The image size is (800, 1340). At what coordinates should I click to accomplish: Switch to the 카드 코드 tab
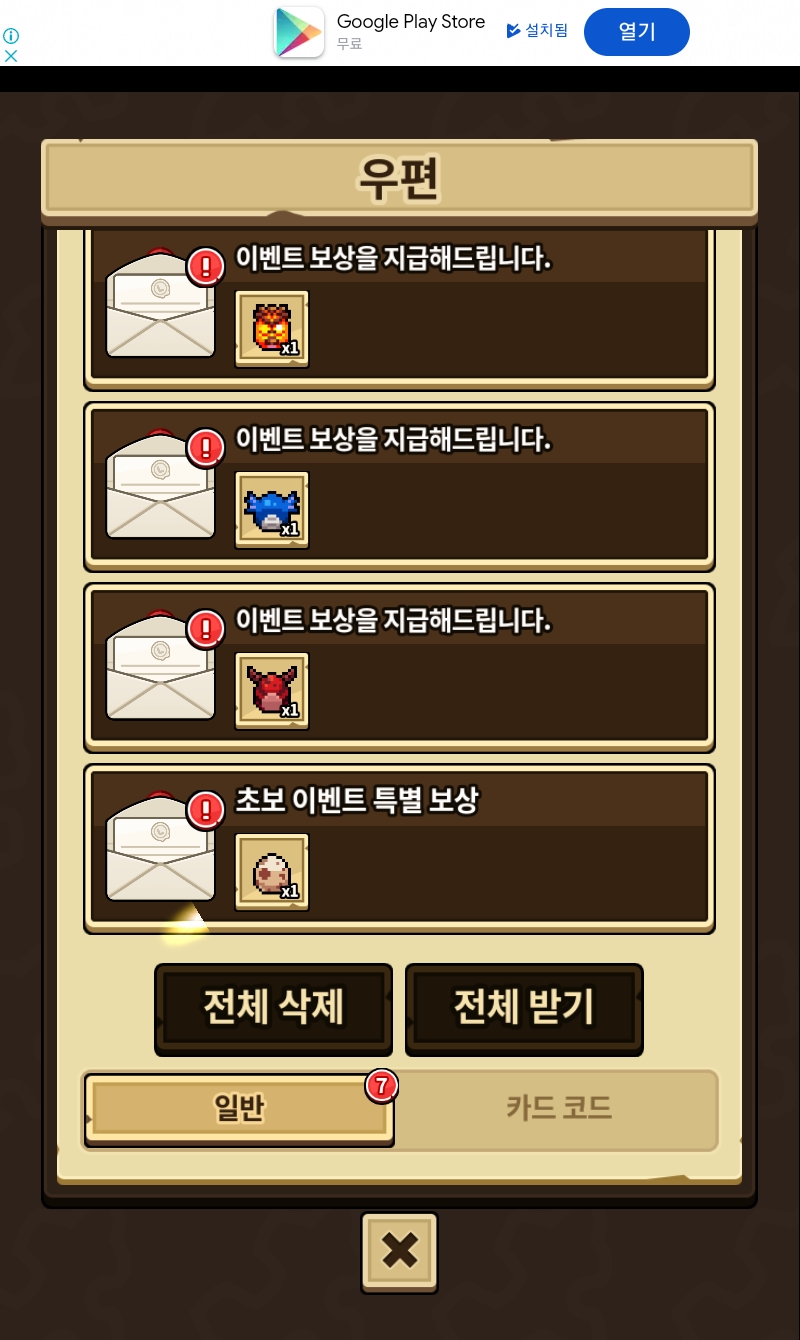558,1108
